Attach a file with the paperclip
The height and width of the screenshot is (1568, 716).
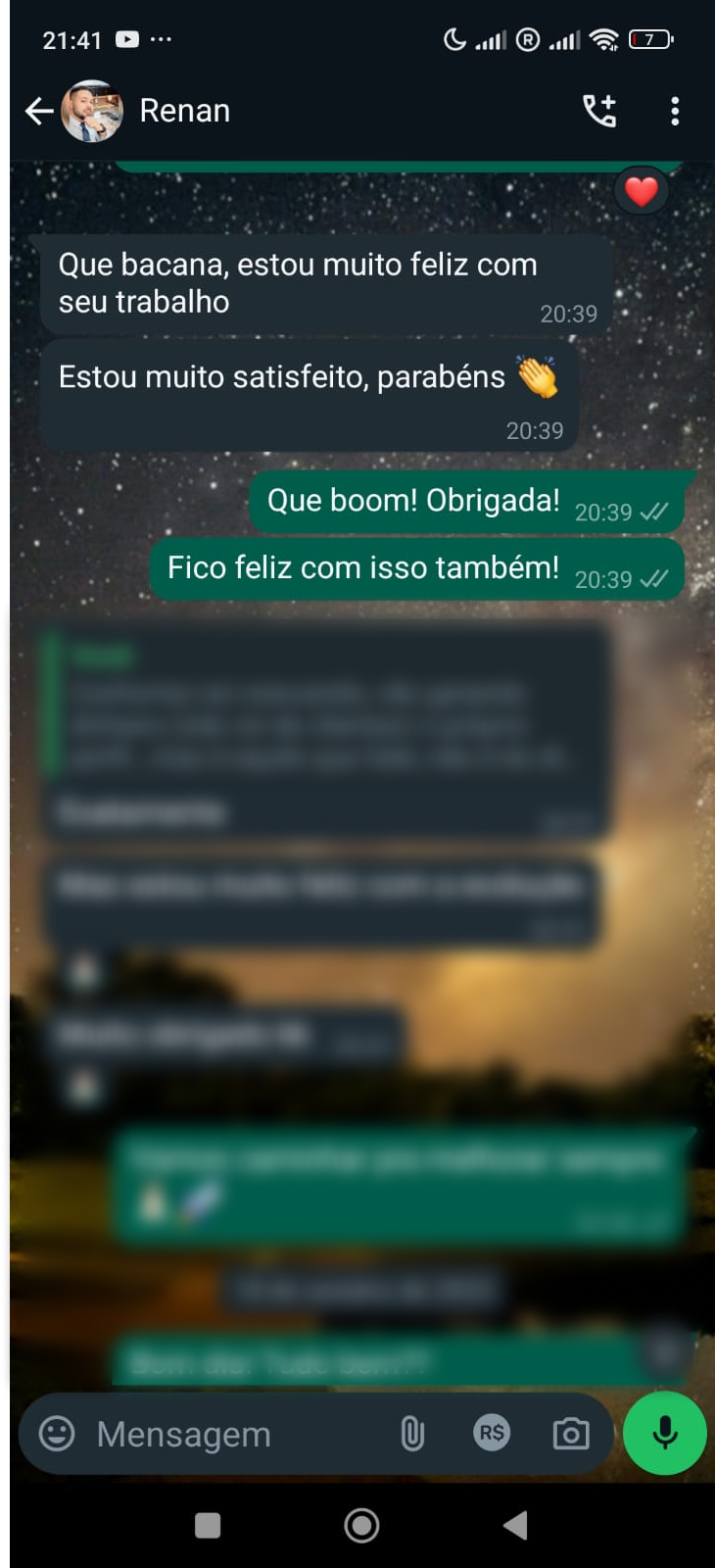412,1434
